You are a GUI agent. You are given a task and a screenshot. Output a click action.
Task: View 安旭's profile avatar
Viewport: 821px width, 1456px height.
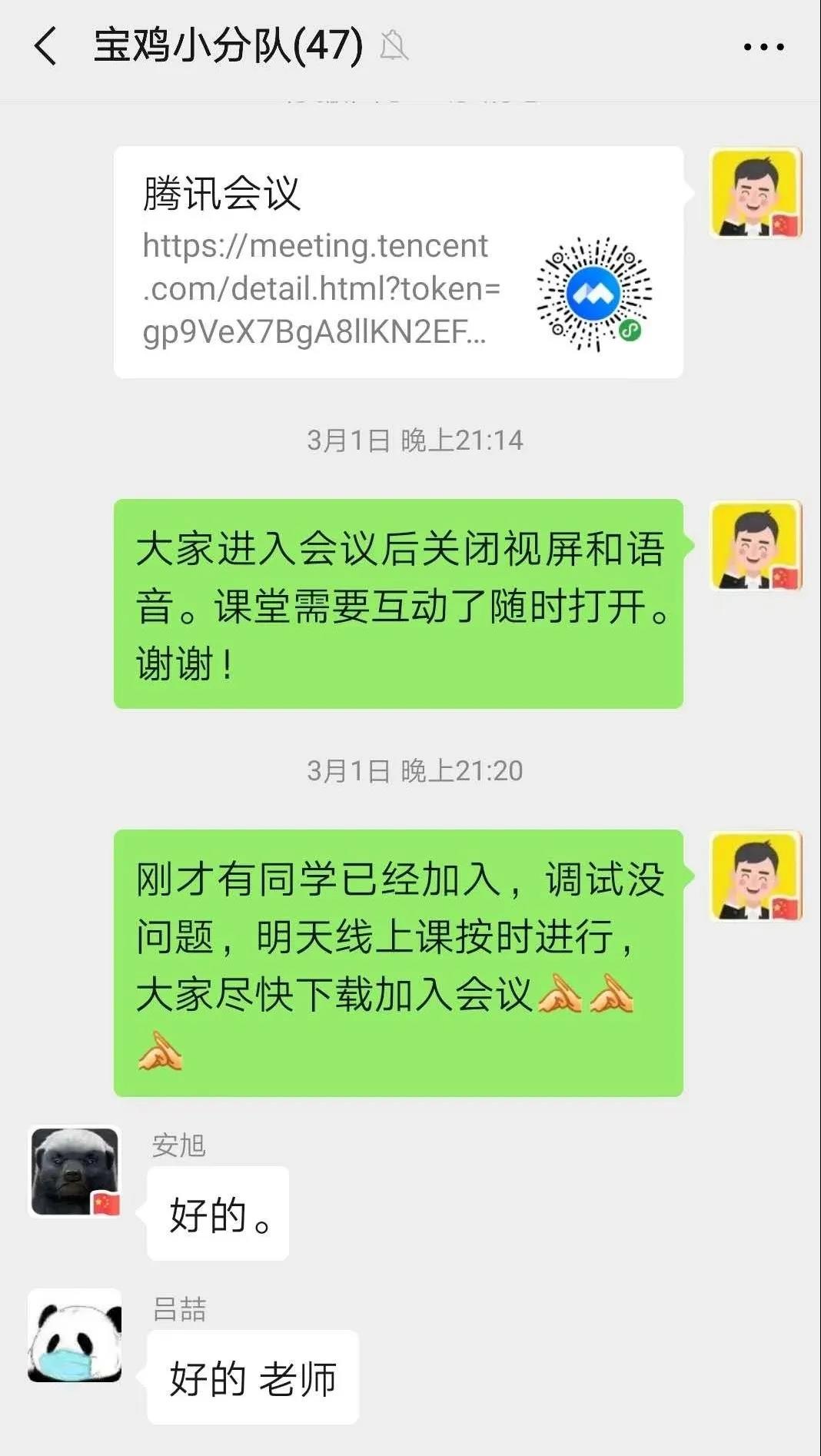(75, 1172)
